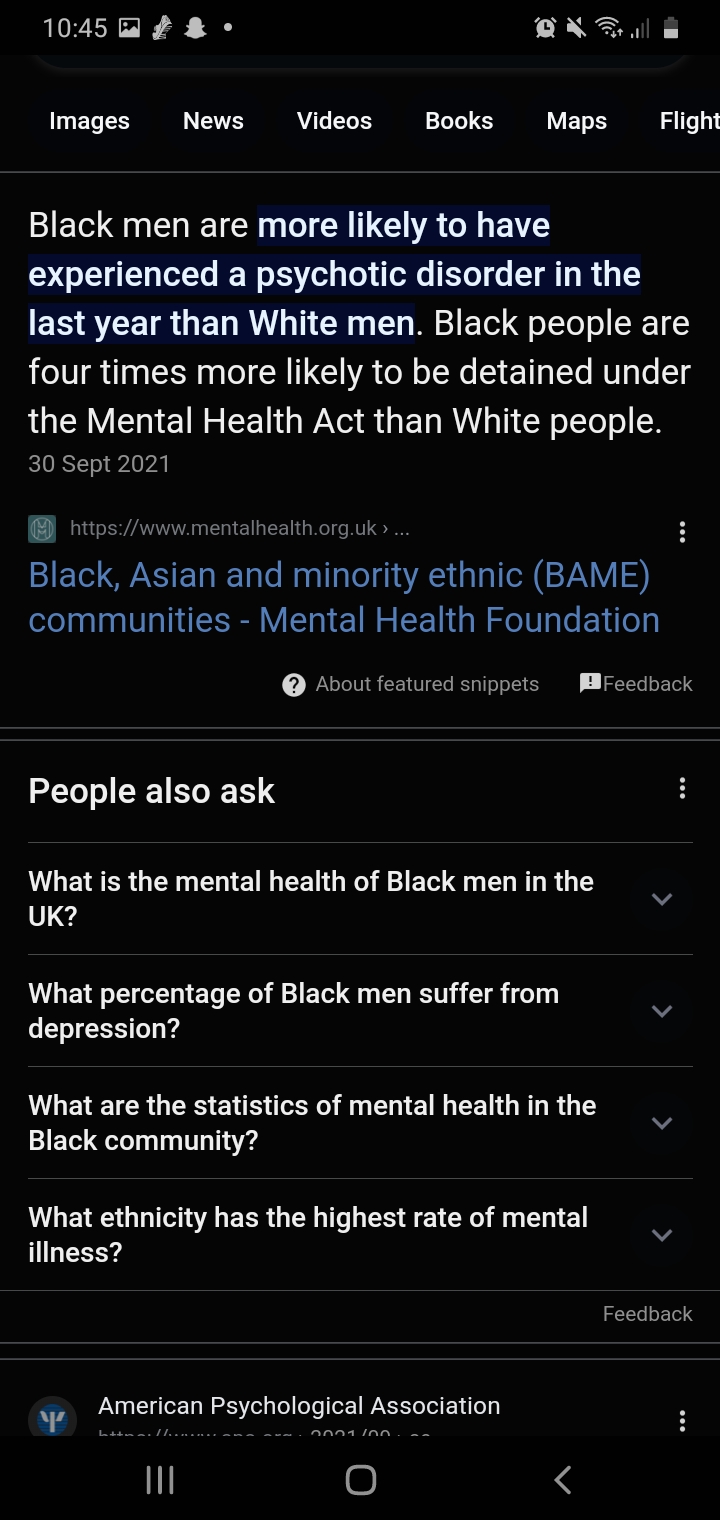Switch to the Images tab
Viewport: 720px width, 1520px height.
89,121
